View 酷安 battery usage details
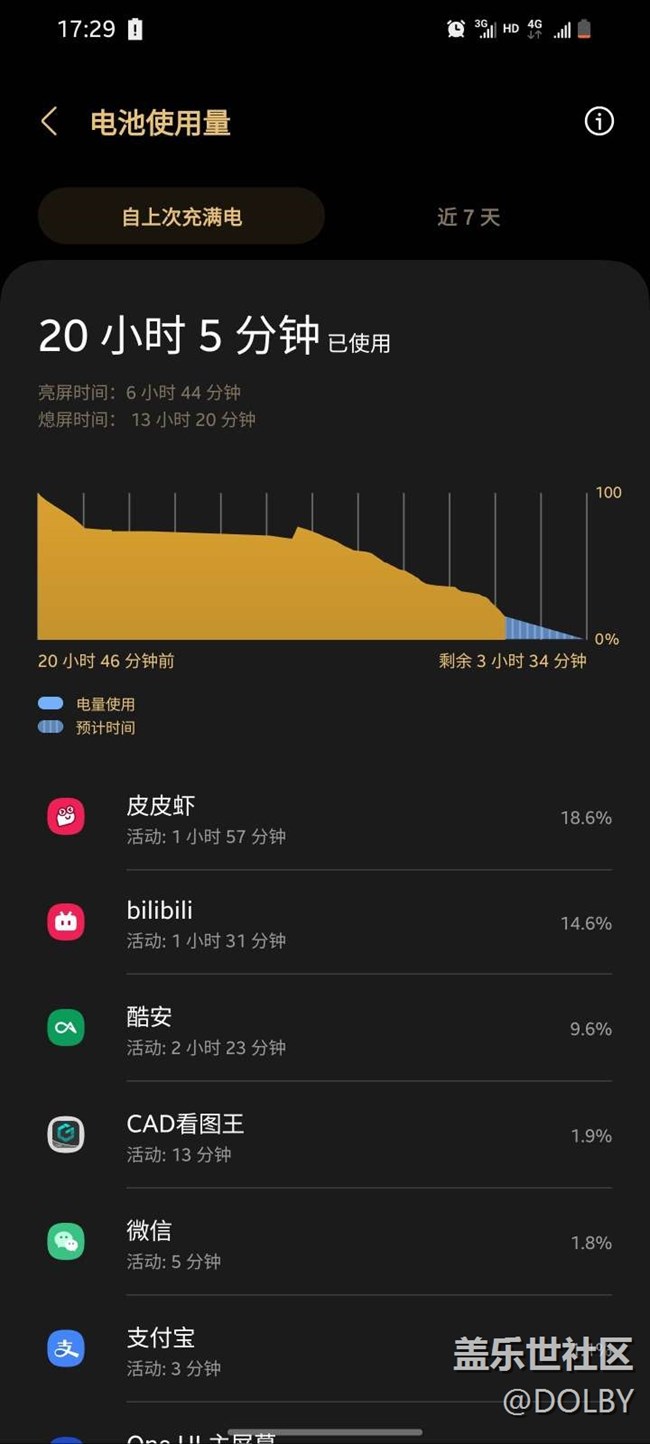The height and width of the screenshot is (1444, 650). [328, 1029]
